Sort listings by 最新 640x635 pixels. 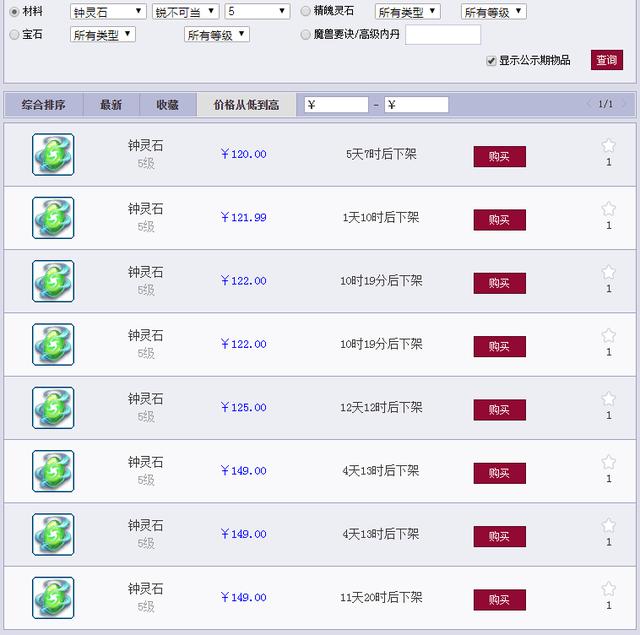[x=111, y=105]
